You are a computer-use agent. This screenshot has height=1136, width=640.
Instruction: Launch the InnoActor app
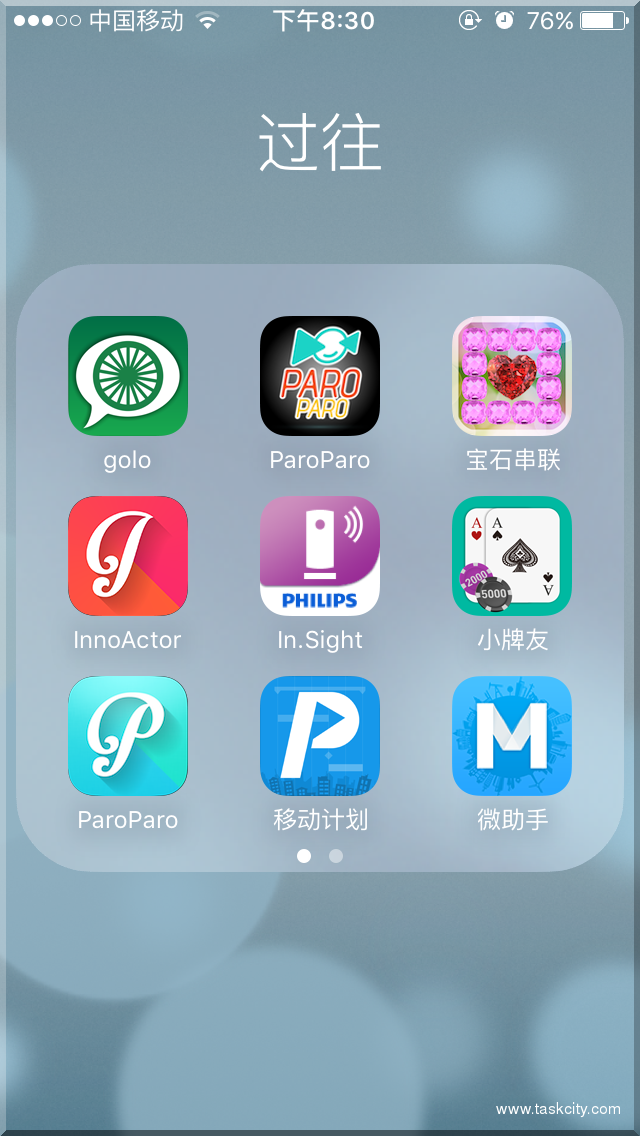[x=128, y=556]
